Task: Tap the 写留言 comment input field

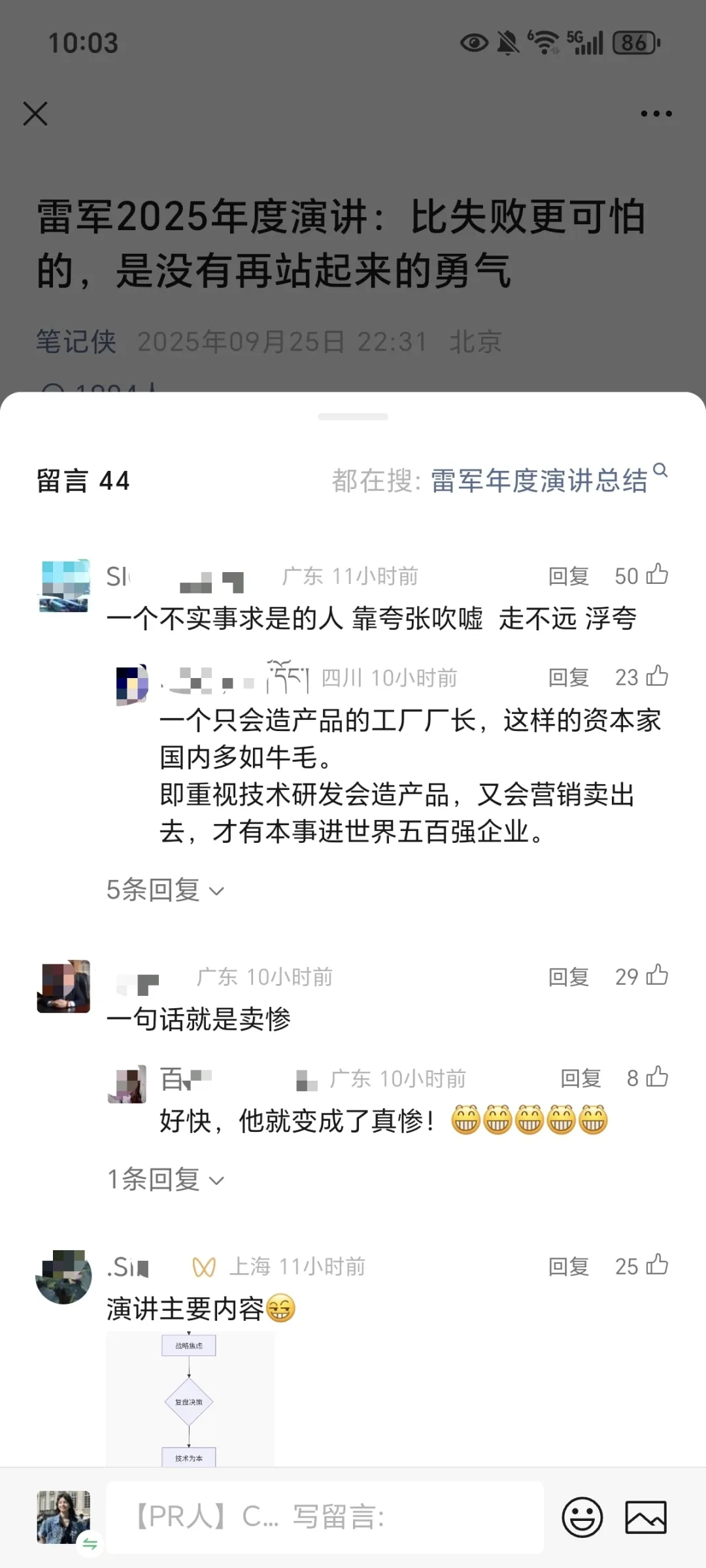Action: point(324,1517)
